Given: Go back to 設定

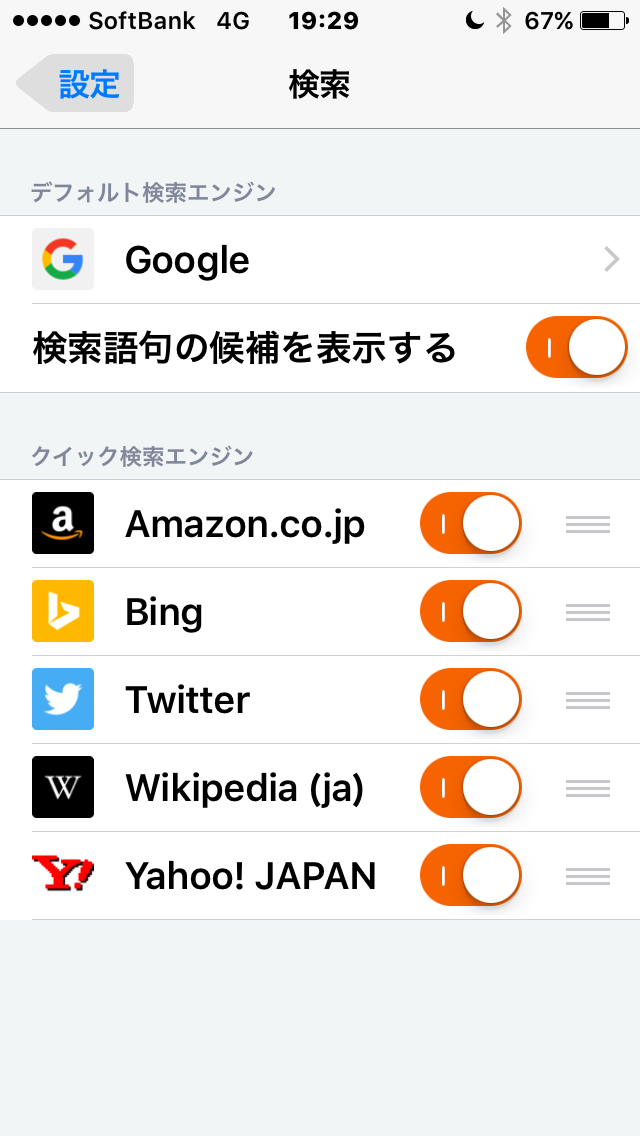Looking at the screenshot, I should point(75,83).
